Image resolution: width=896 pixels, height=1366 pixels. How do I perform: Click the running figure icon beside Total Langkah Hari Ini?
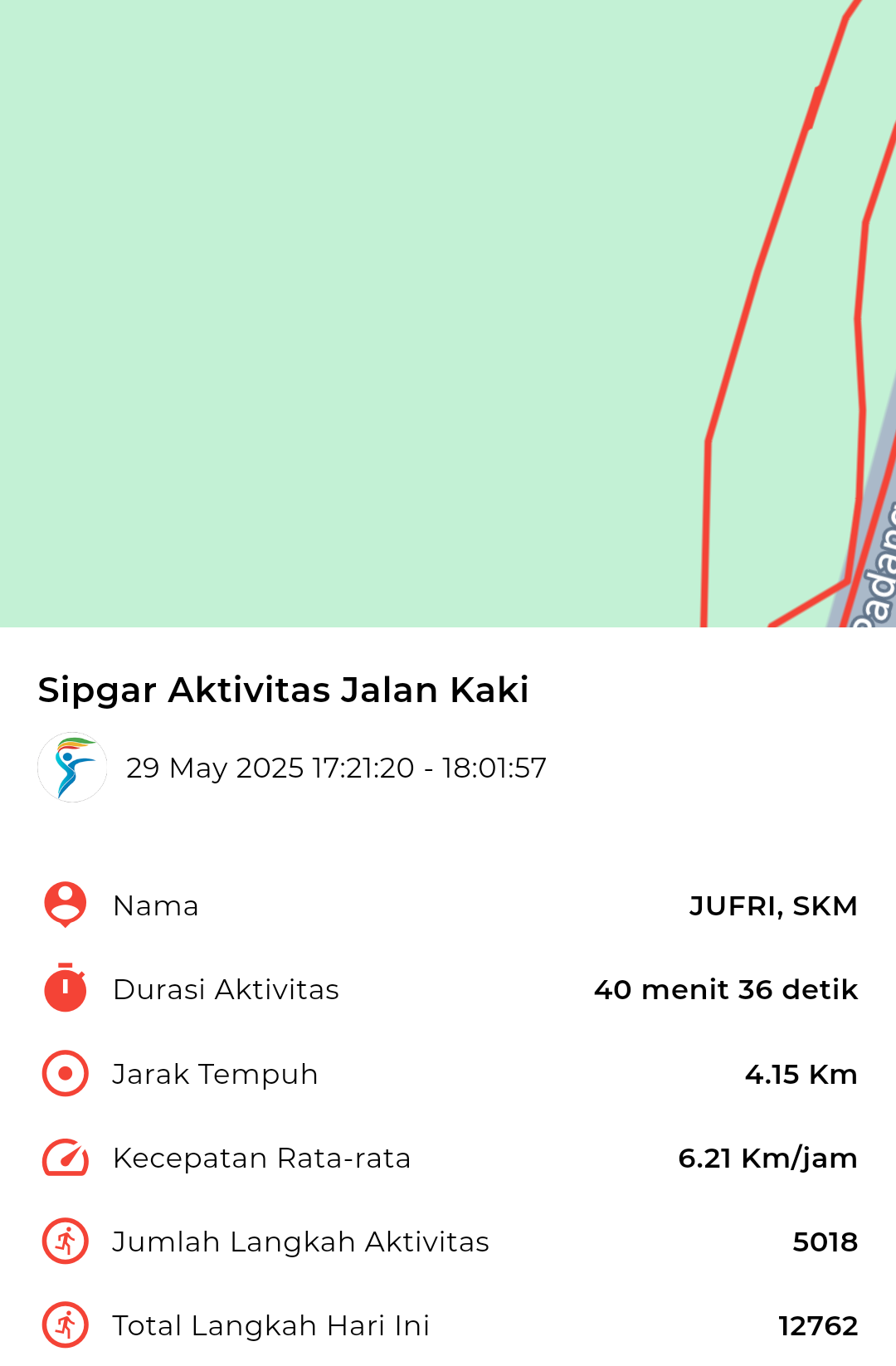(65, 1325)
